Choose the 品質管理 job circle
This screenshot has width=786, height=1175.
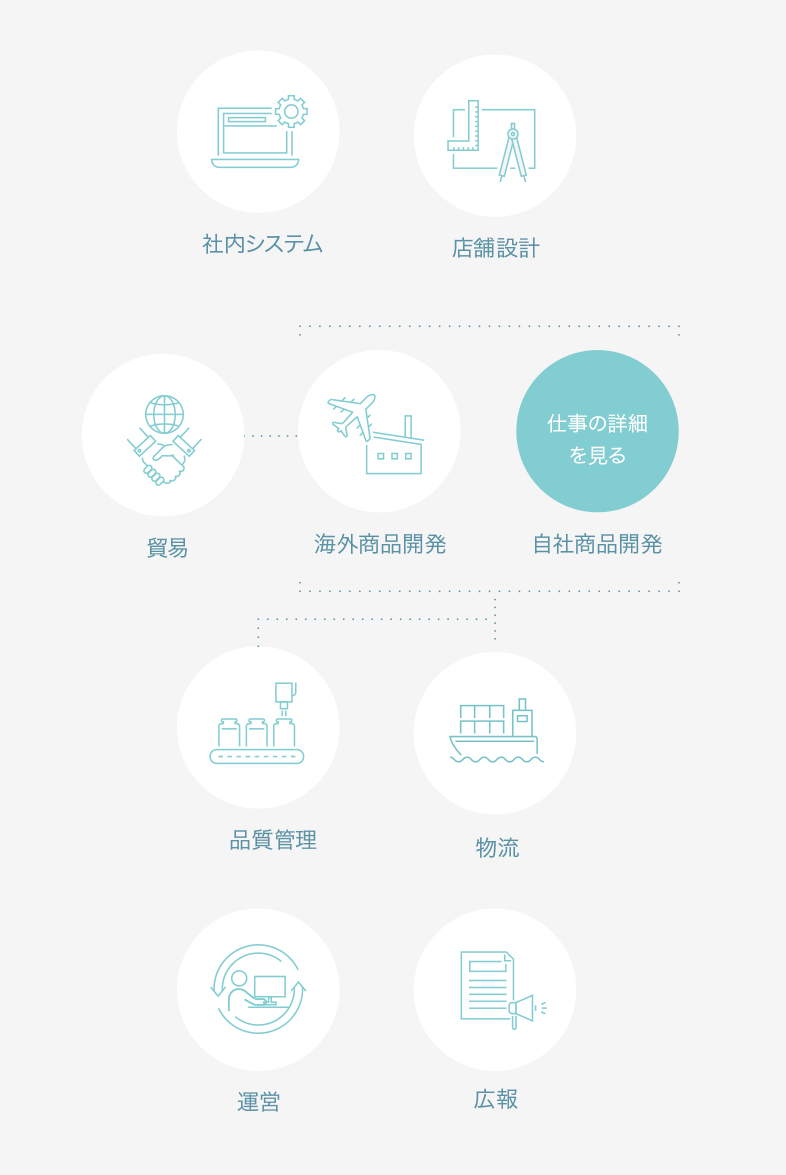[x=258, y=727]
